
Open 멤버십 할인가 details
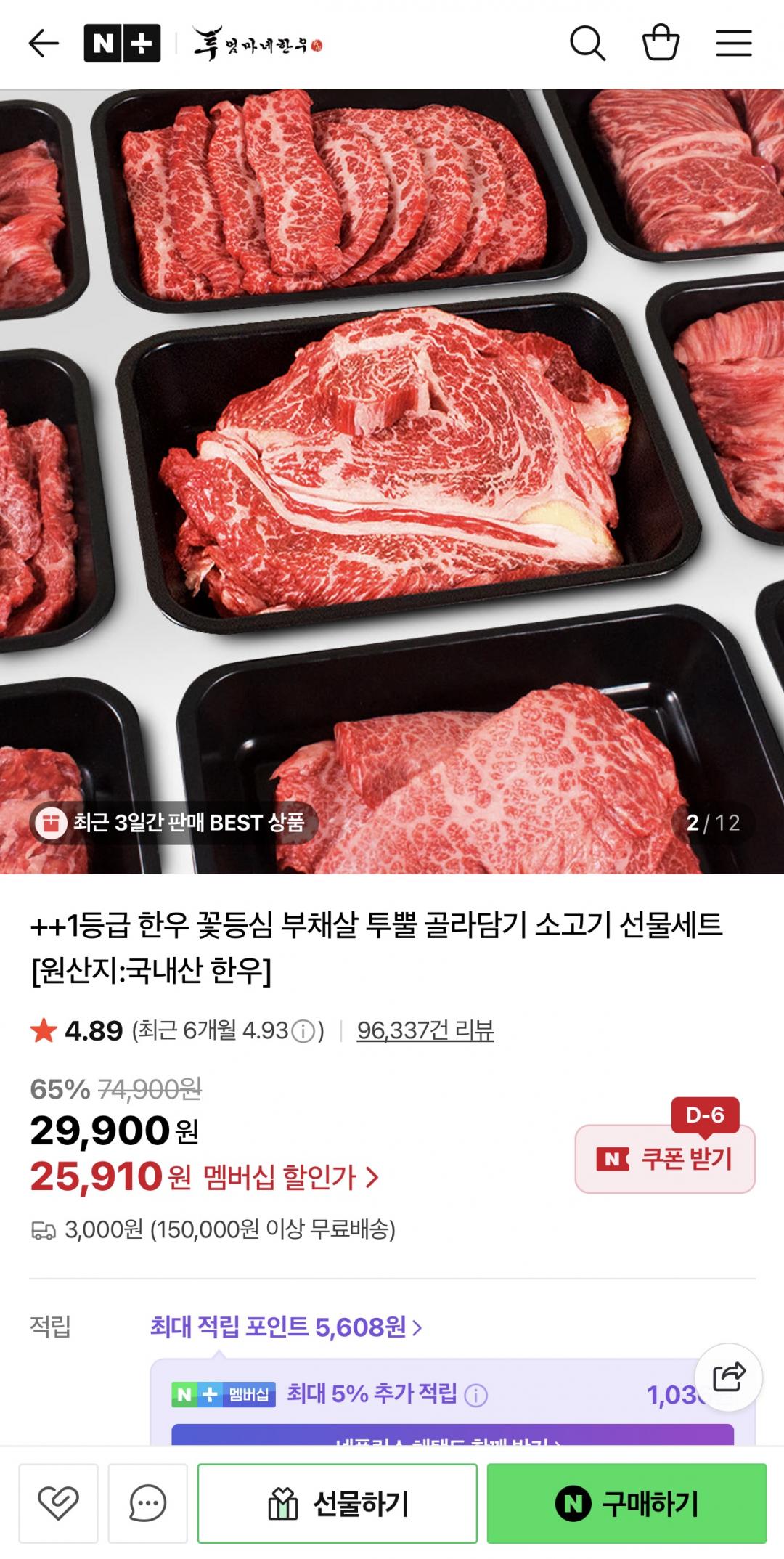(x=290, y=1177)
